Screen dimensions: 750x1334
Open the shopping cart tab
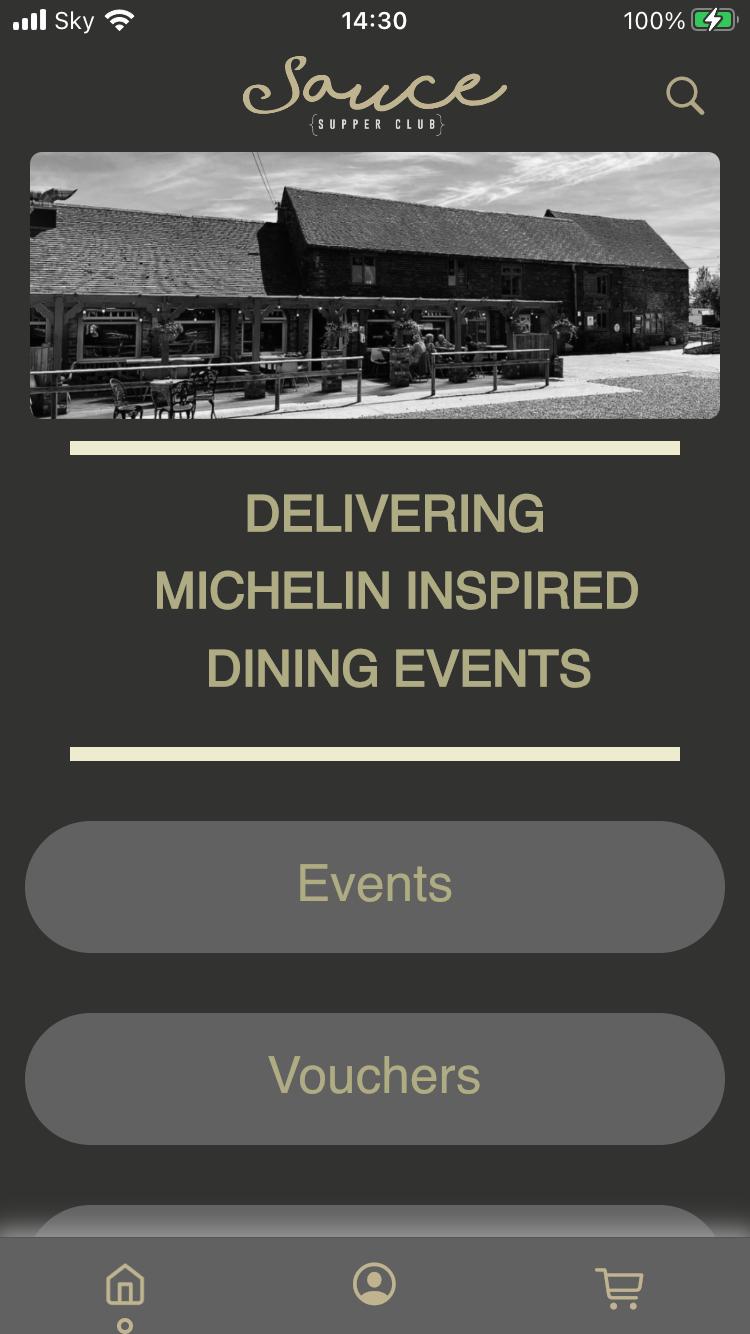click(620, 1287)
